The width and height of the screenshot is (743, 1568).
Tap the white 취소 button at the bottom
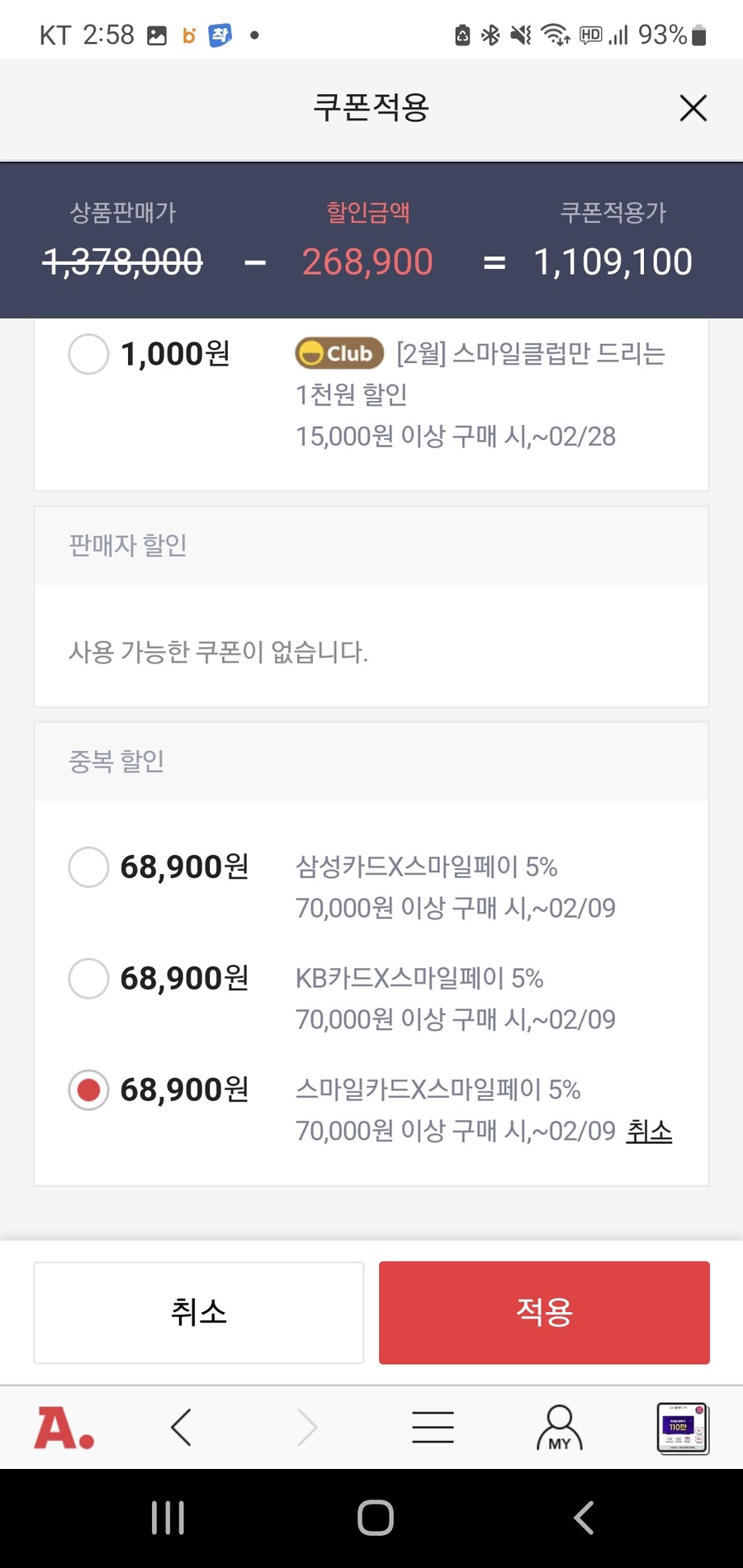pos(199,1312)
